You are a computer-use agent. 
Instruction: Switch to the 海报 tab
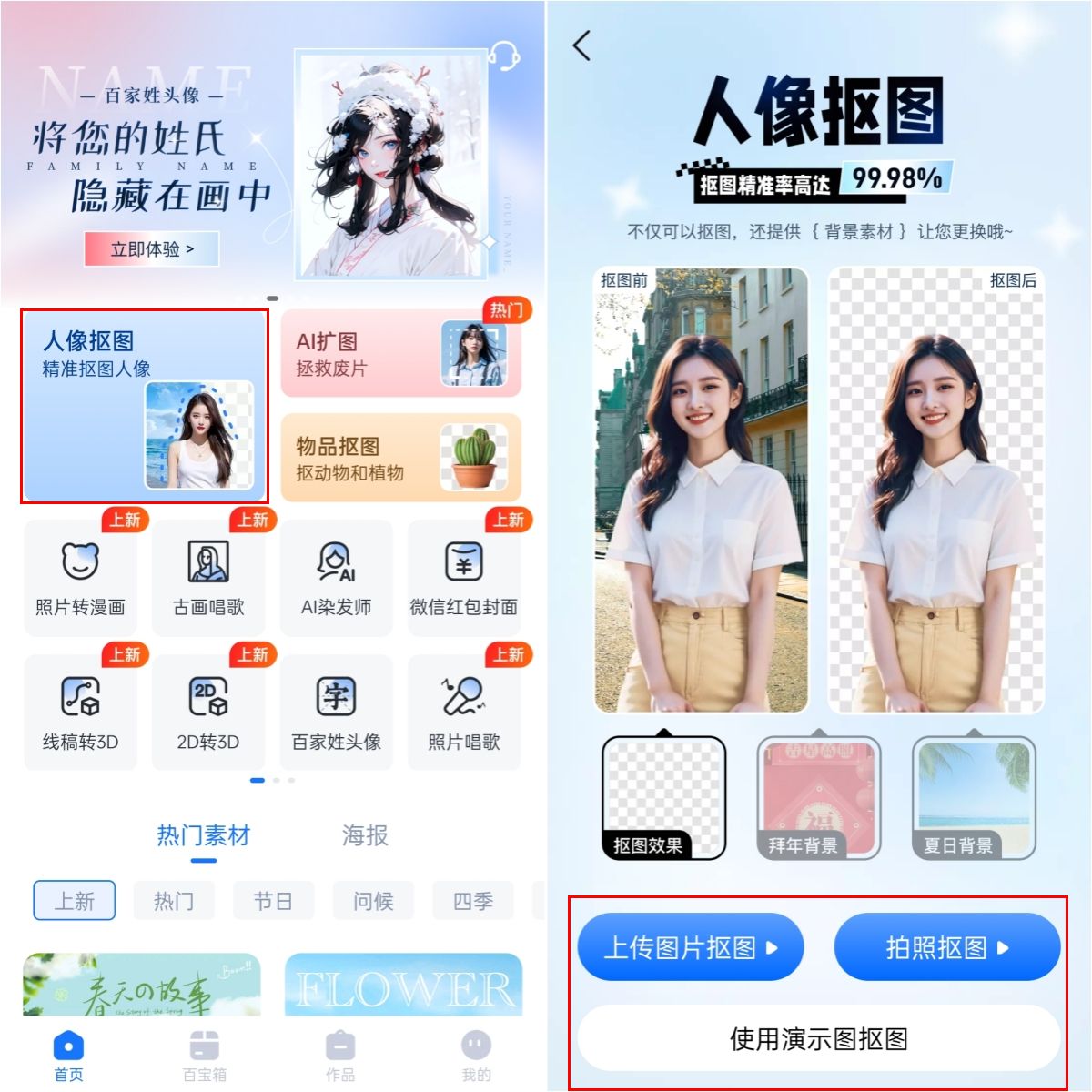coord(365,835)
